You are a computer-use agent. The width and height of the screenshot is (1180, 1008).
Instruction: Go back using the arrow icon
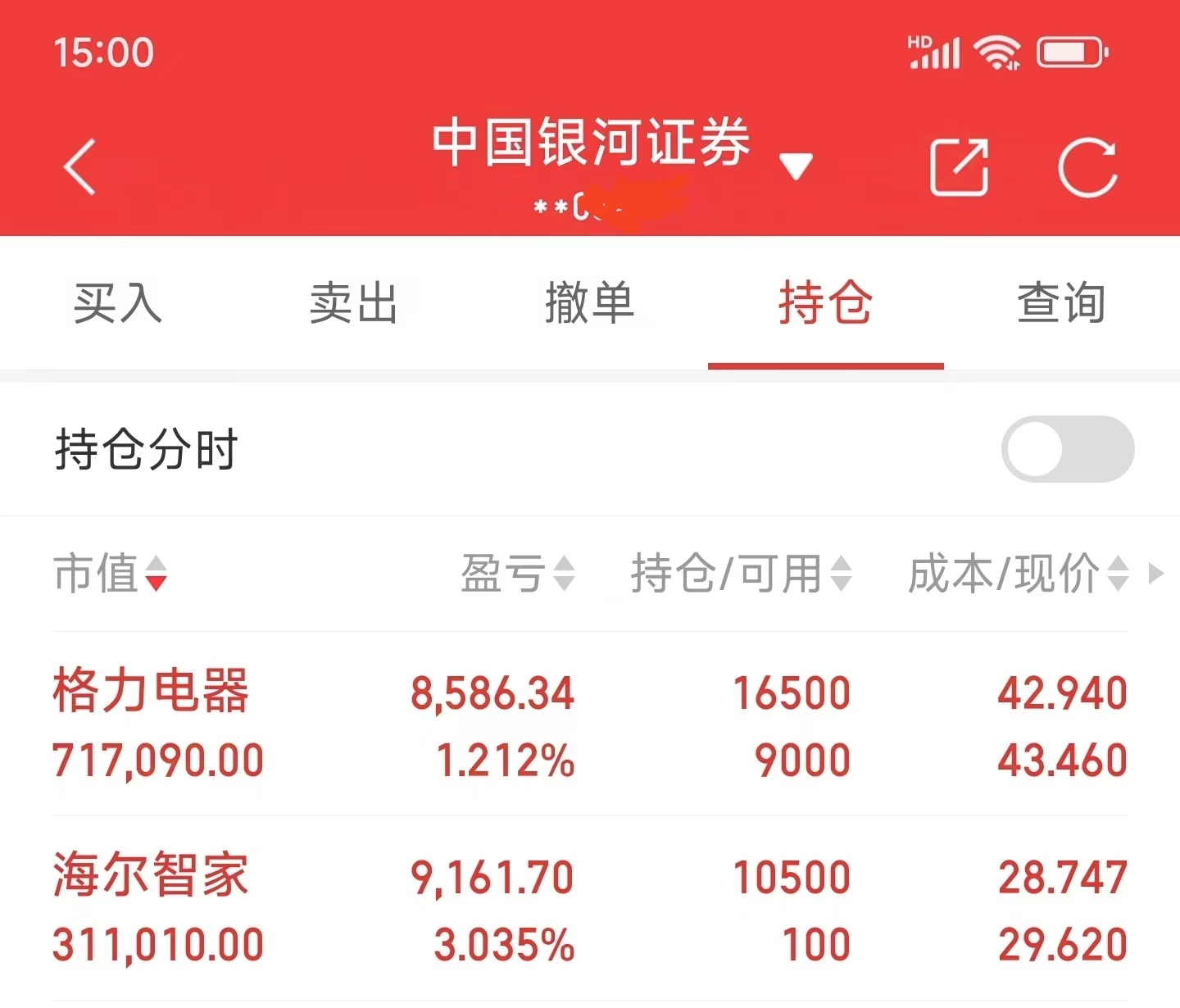tap(80, 167)
